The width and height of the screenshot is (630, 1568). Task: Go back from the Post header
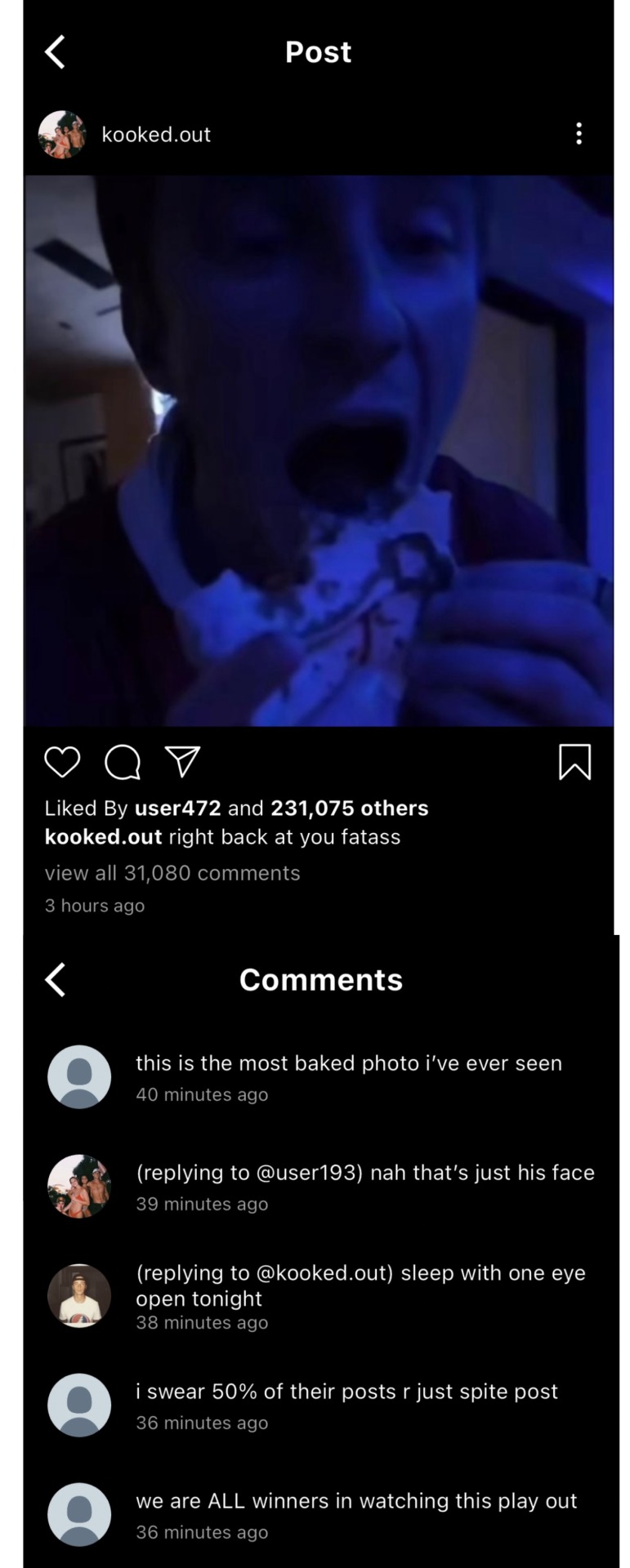[55, 52]
